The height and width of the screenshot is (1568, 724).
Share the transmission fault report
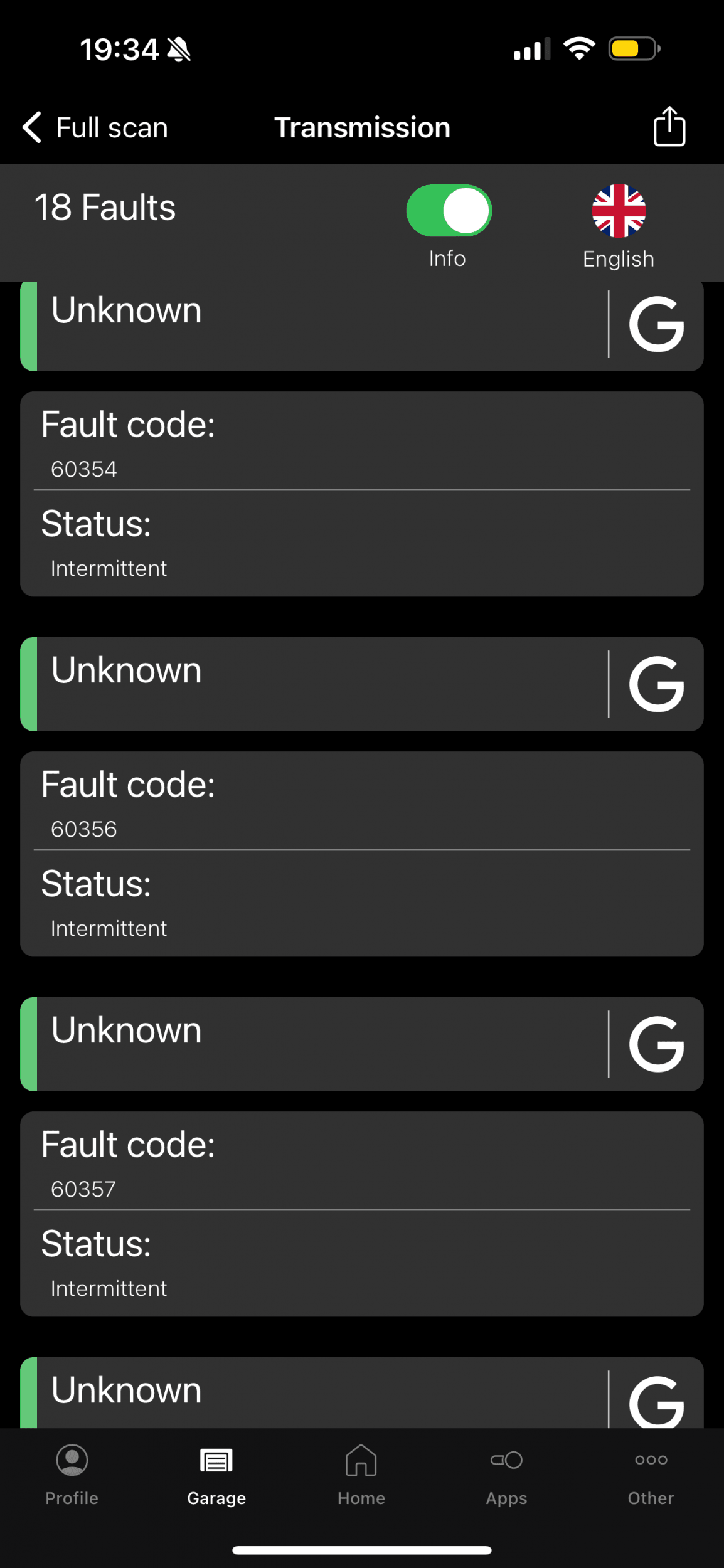click(669, 127)
